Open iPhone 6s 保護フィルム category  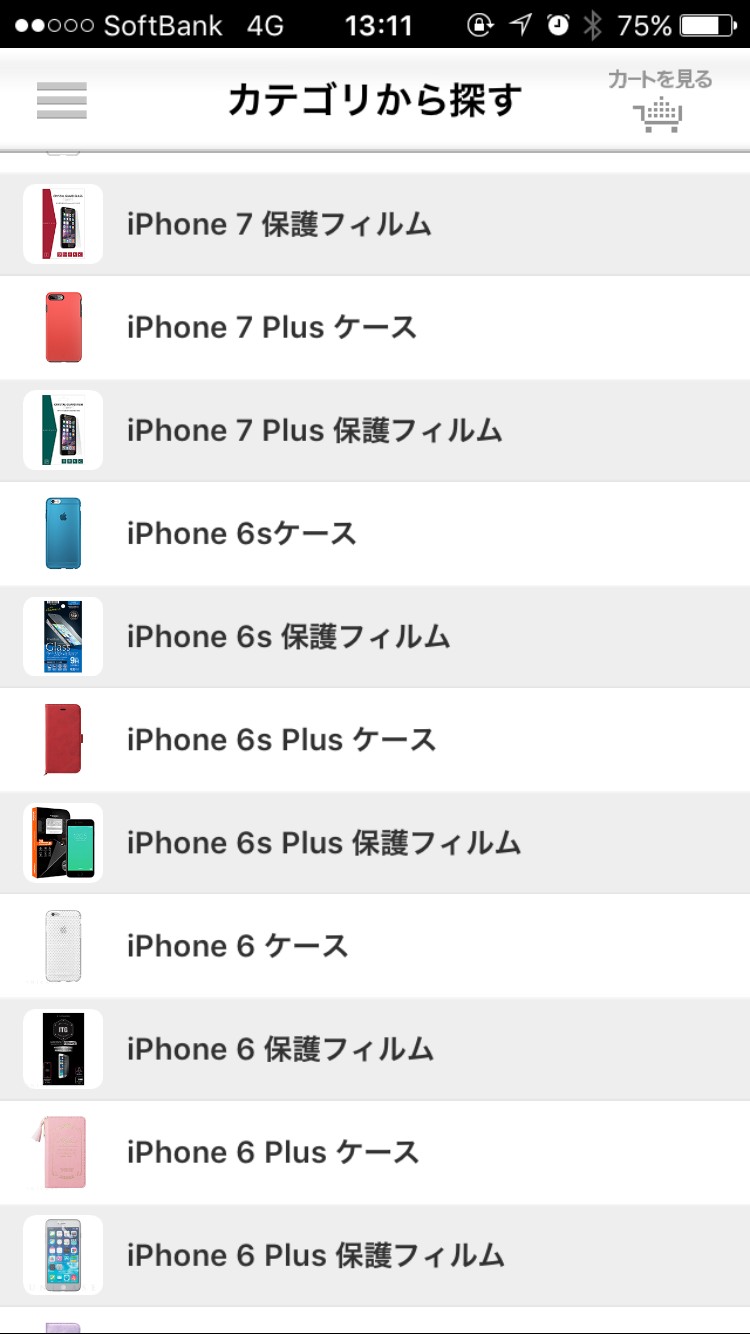(375, 636)
